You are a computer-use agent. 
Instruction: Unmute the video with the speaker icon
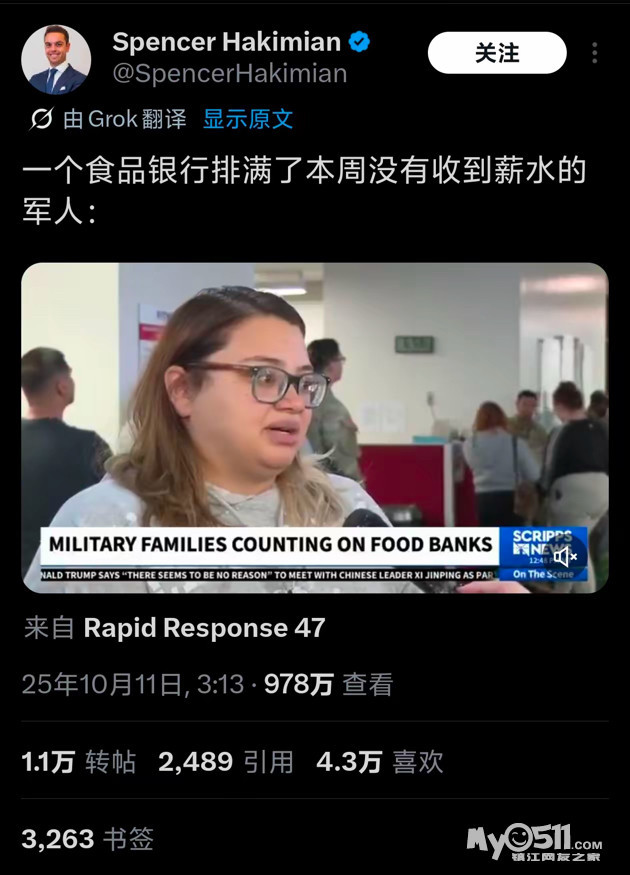(x=565, y=556)
